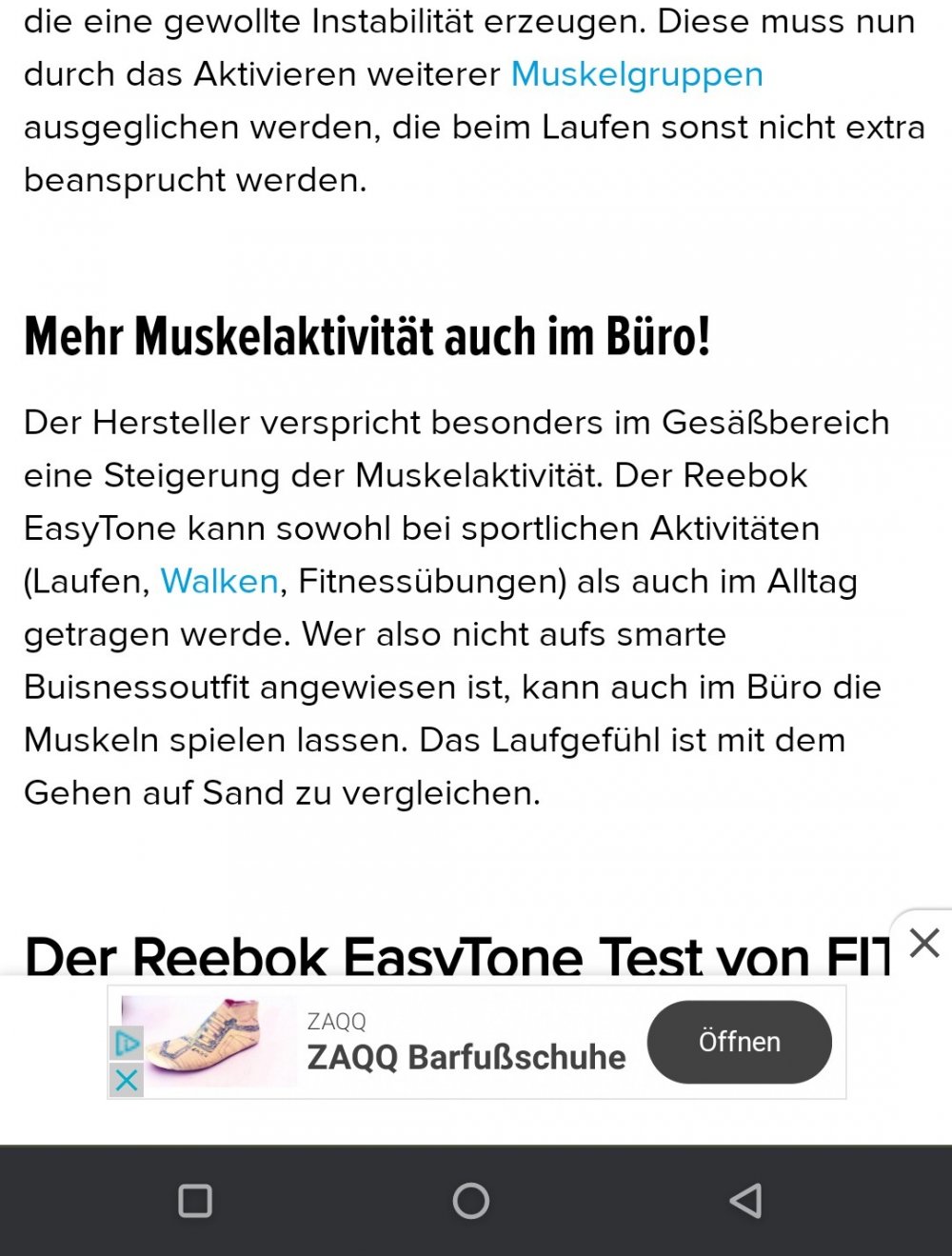Tap the white ad banner close corner
Screen dimensions: 952x1256
pyautogui.click(x=922, y=944)
